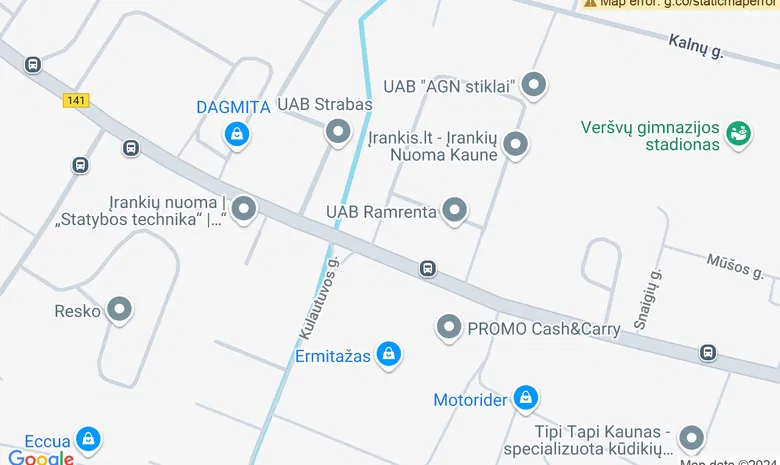Open the UAB "AGN stiklai" place marker
780x465 pixels.
click(x=535, y=86)
